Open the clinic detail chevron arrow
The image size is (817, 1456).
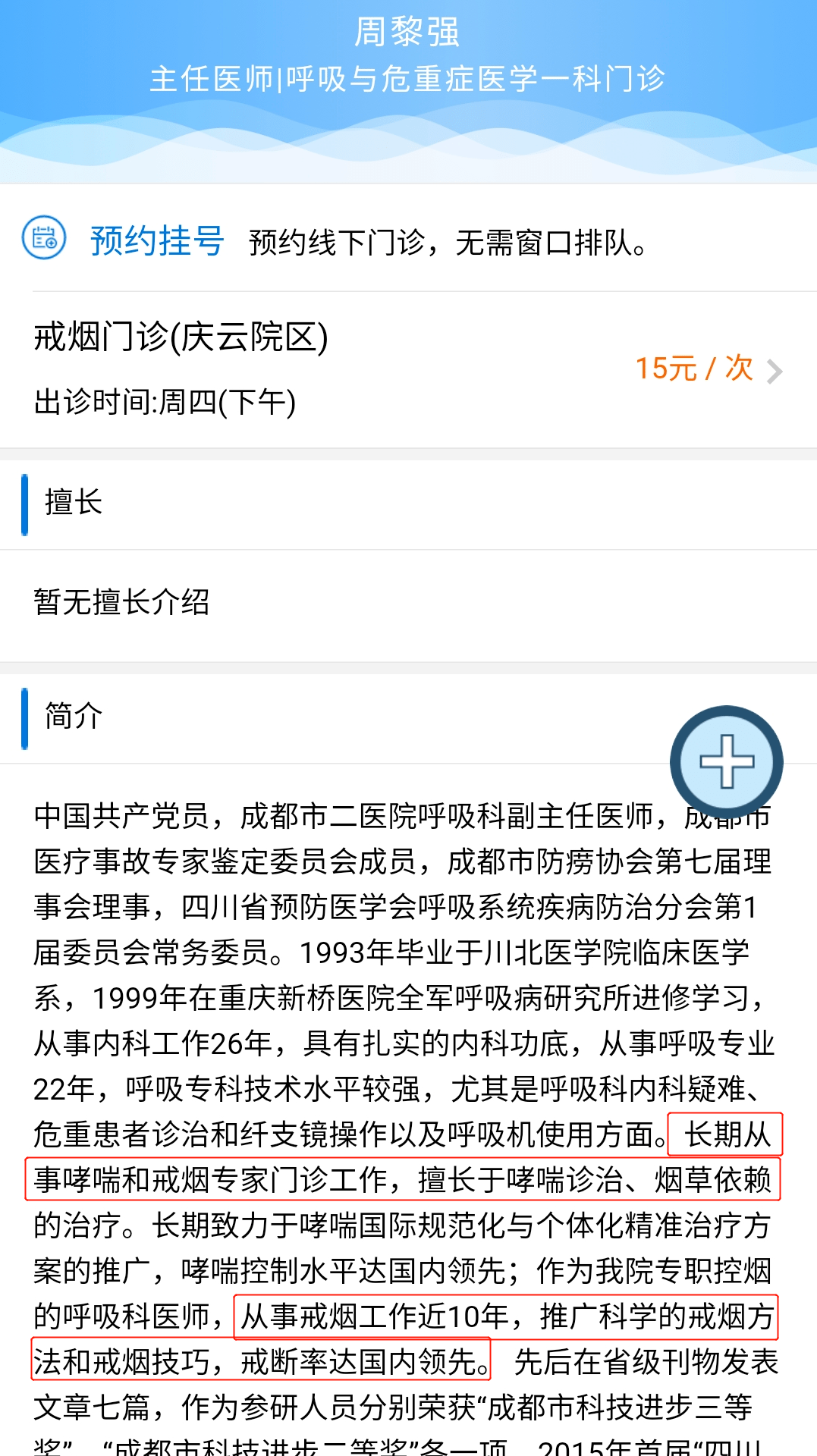click(777, 371)
